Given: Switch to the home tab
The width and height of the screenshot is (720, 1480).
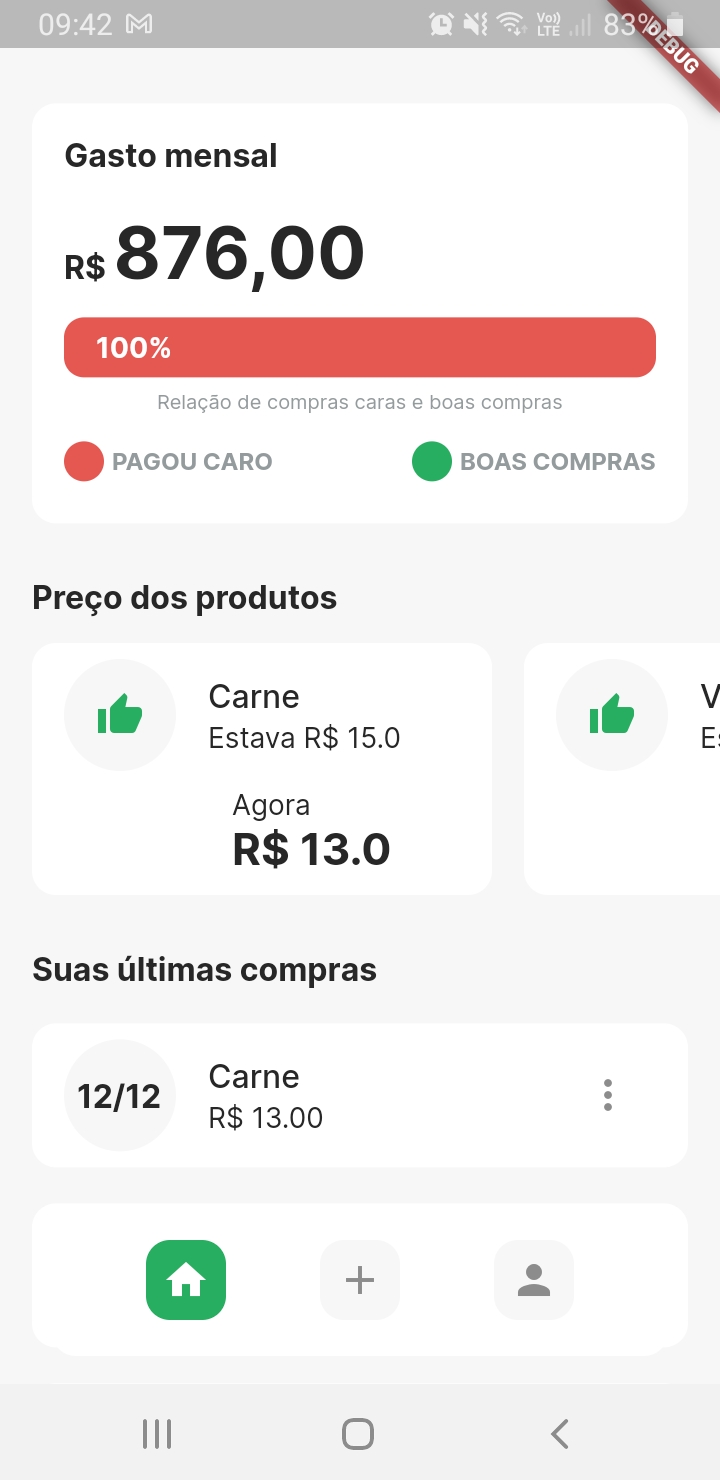Looking at the screenshot, I should (x=186, y=1280).
